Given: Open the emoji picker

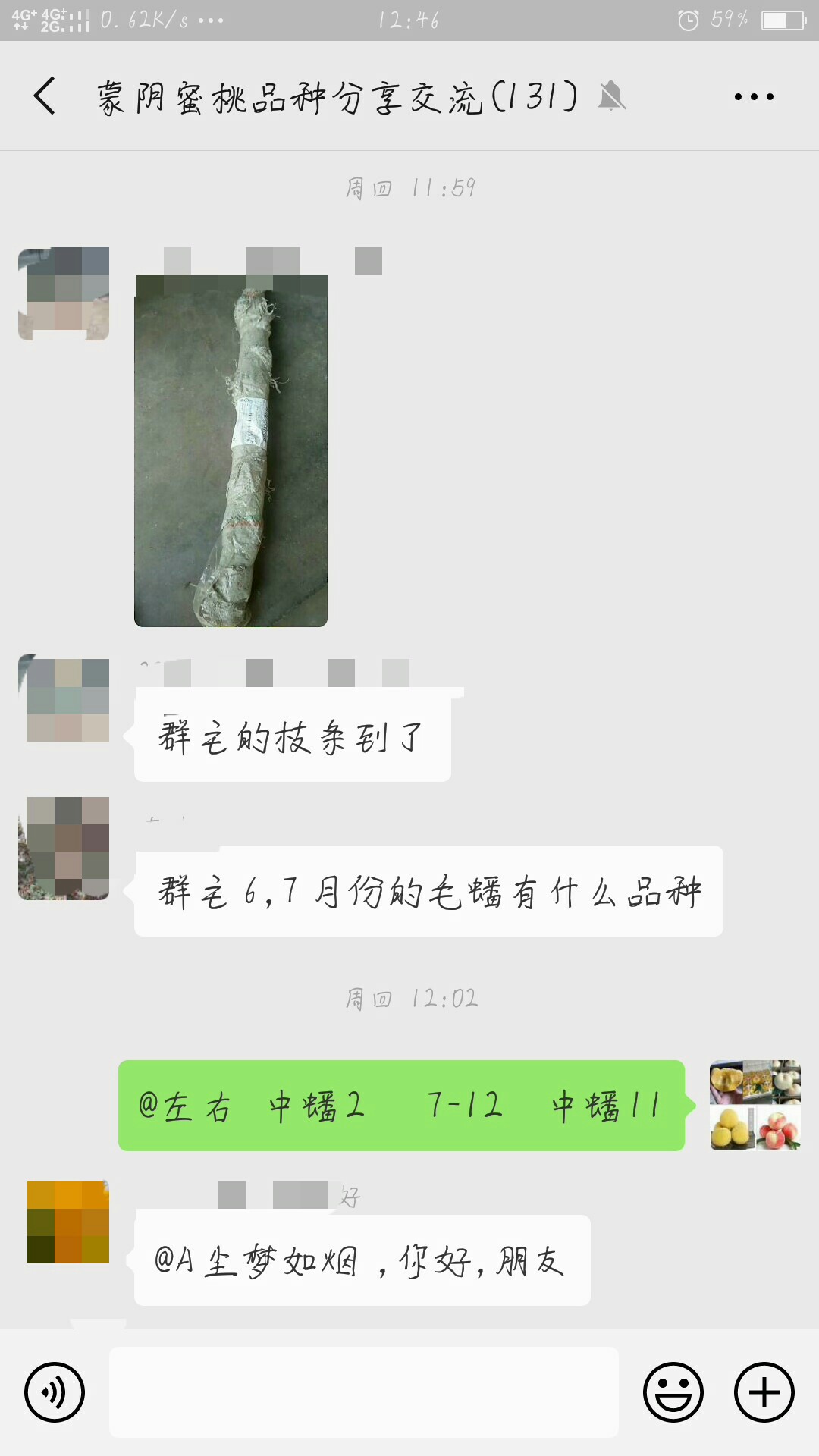Looking at the screenshot, I should coord(673,1392).
